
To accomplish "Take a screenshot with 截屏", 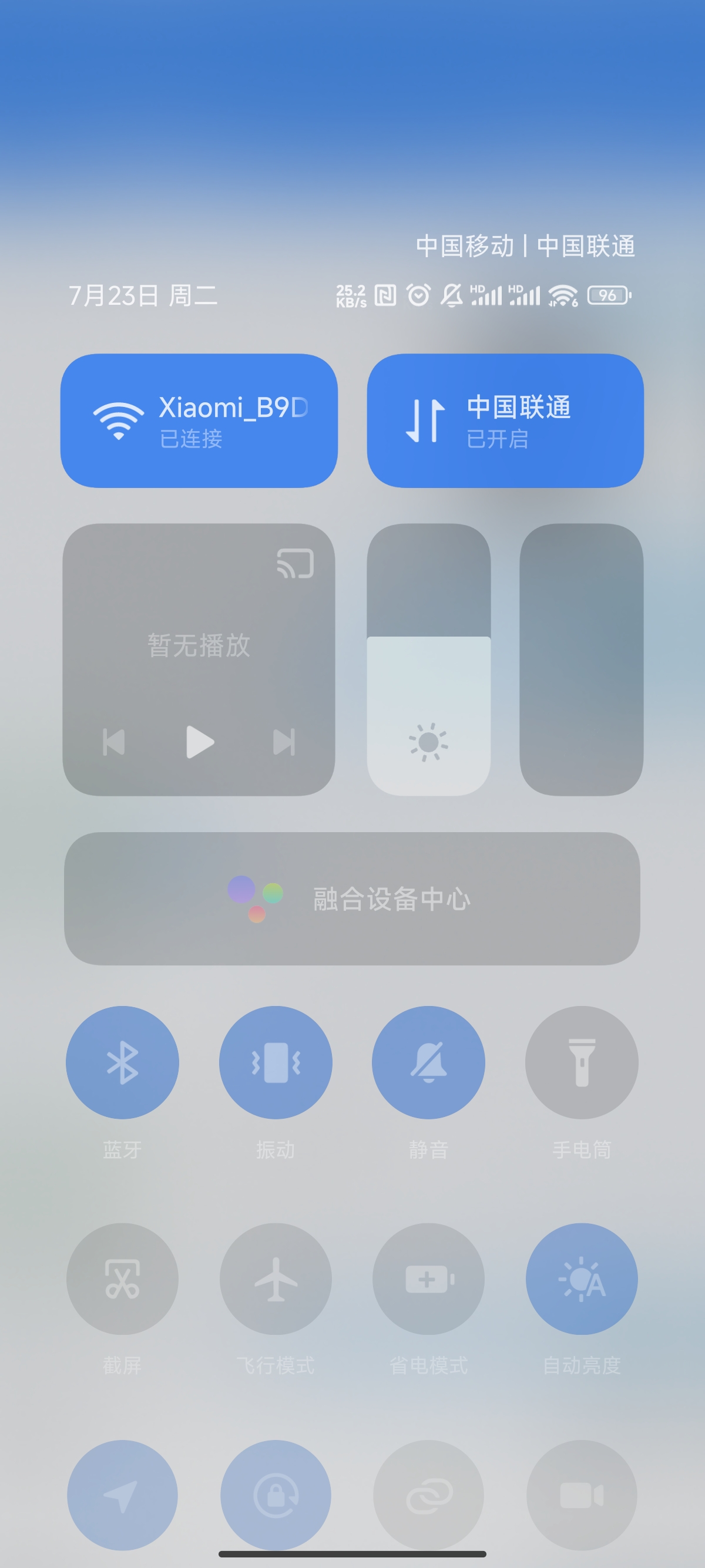I will click(122, 1279).
